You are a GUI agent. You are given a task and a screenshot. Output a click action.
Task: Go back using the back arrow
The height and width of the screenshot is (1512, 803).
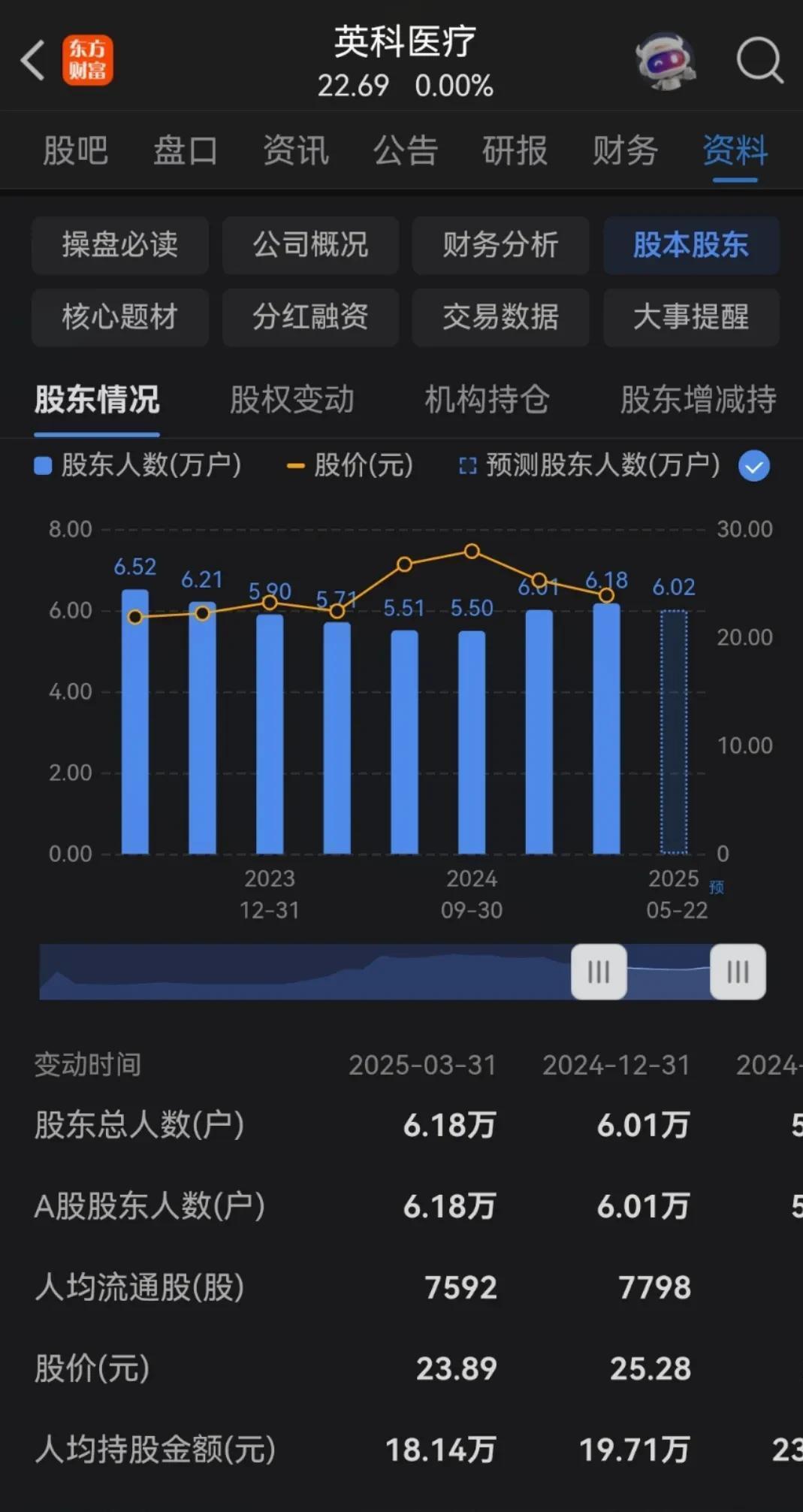click(33, 60)
